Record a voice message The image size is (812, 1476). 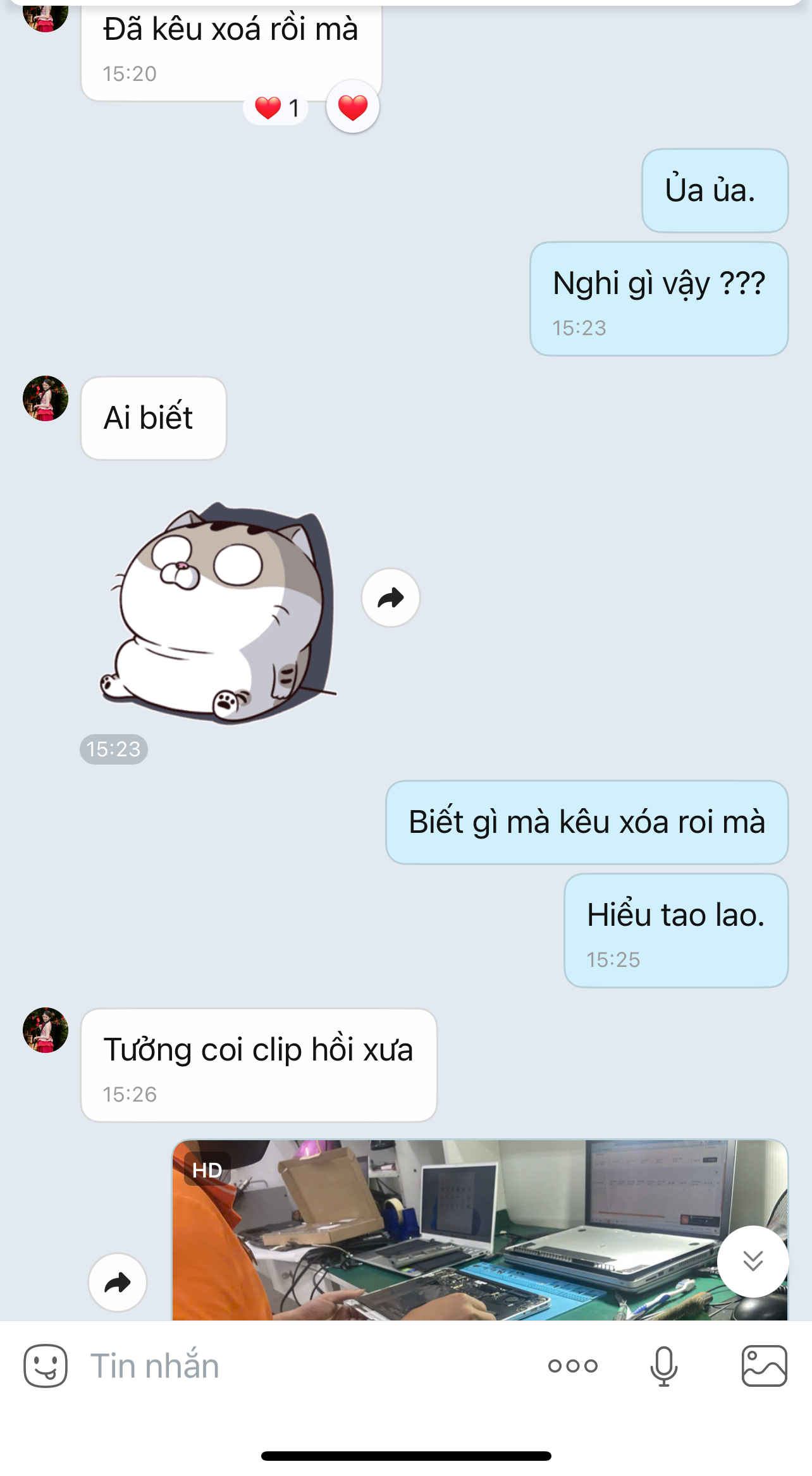[663, 1365]
